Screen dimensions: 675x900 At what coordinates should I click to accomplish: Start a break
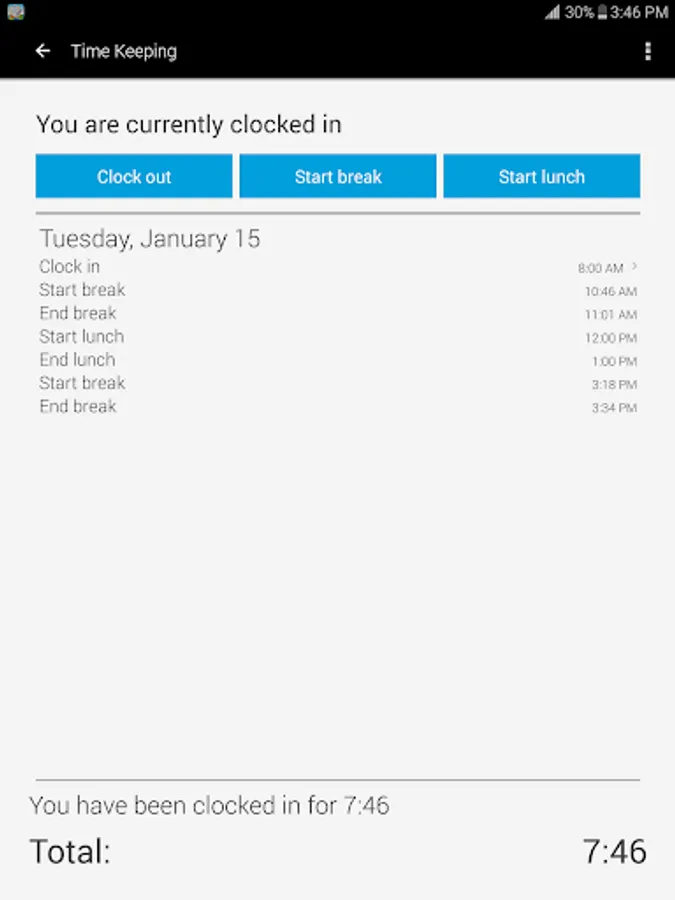[338, 176]
